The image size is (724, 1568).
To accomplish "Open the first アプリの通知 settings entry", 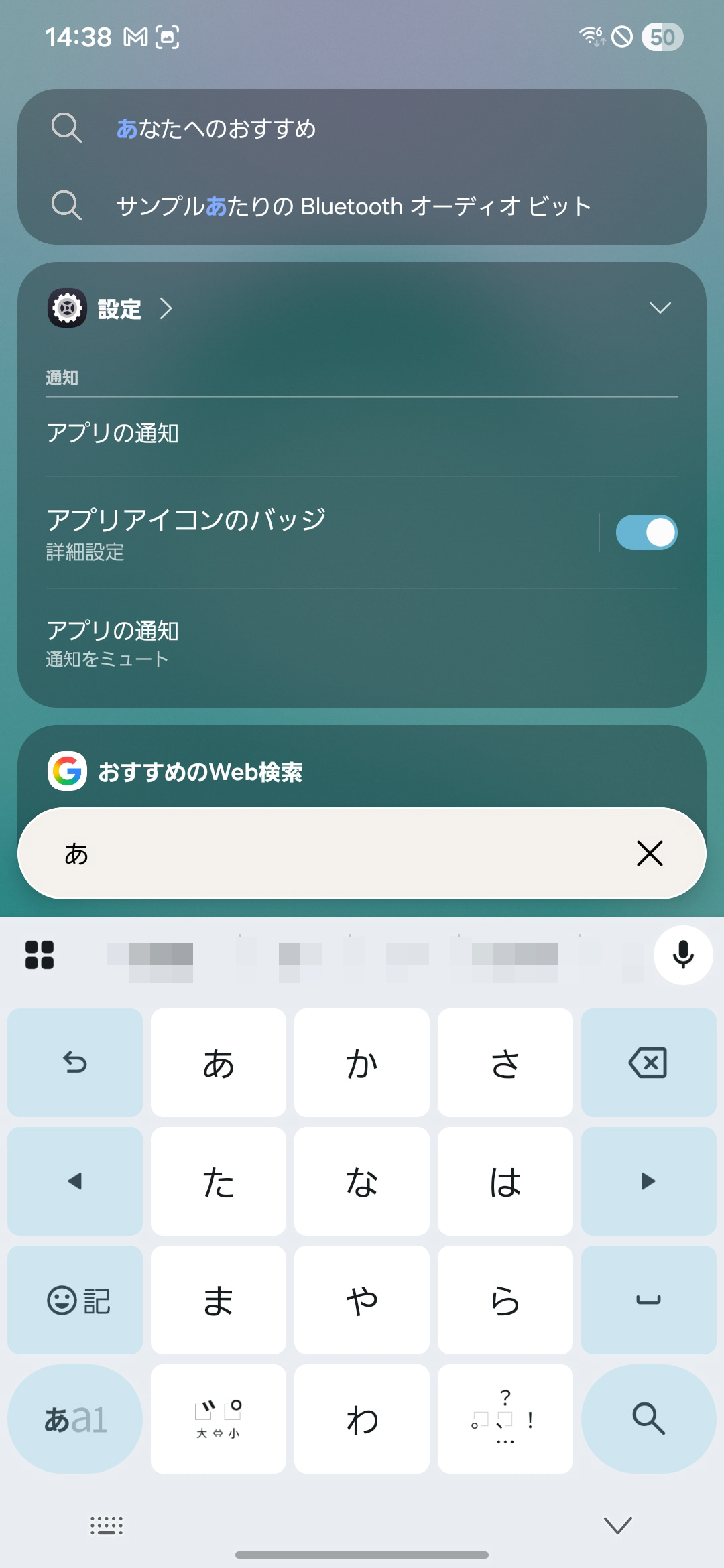I will pyautogui.click(x=113, y=434).
